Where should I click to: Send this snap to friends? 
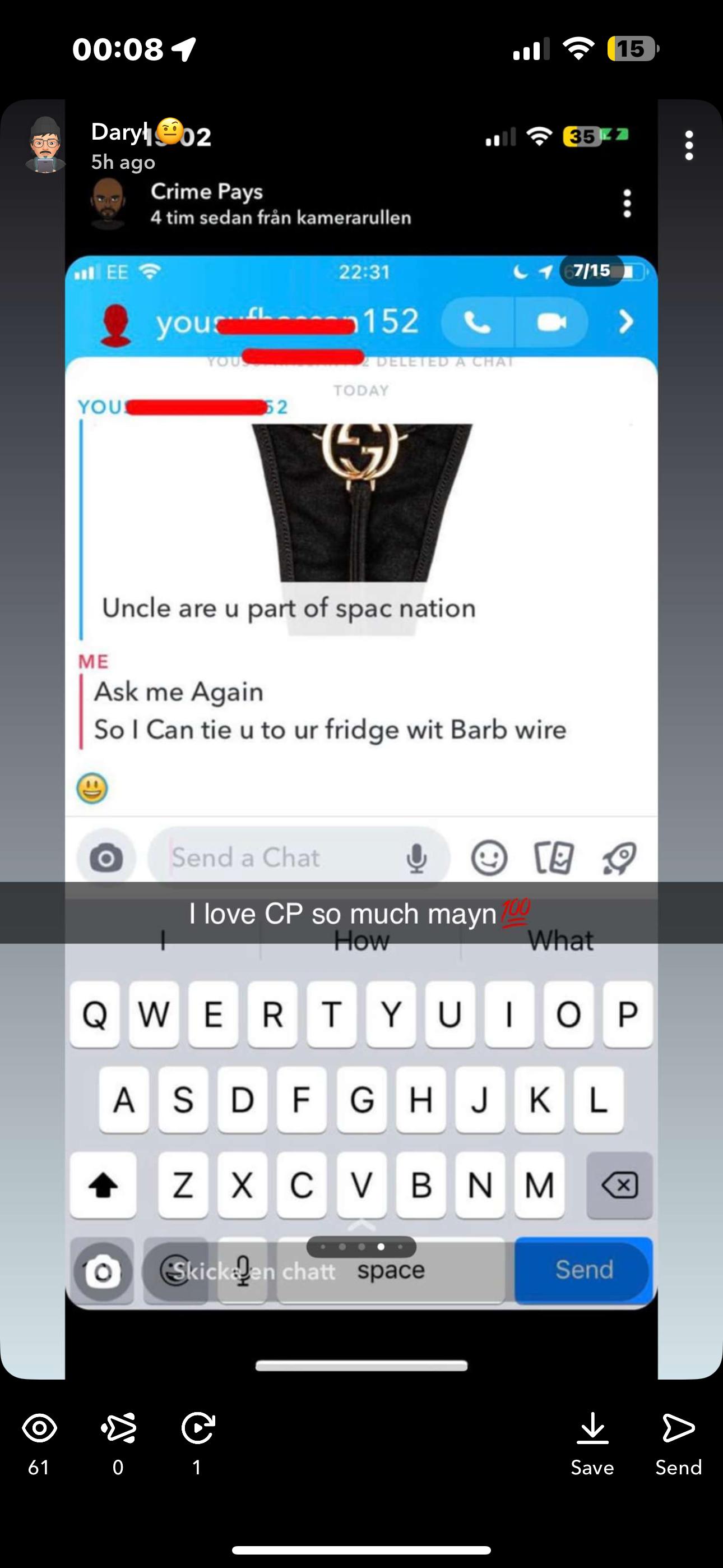coord(678,1440)
